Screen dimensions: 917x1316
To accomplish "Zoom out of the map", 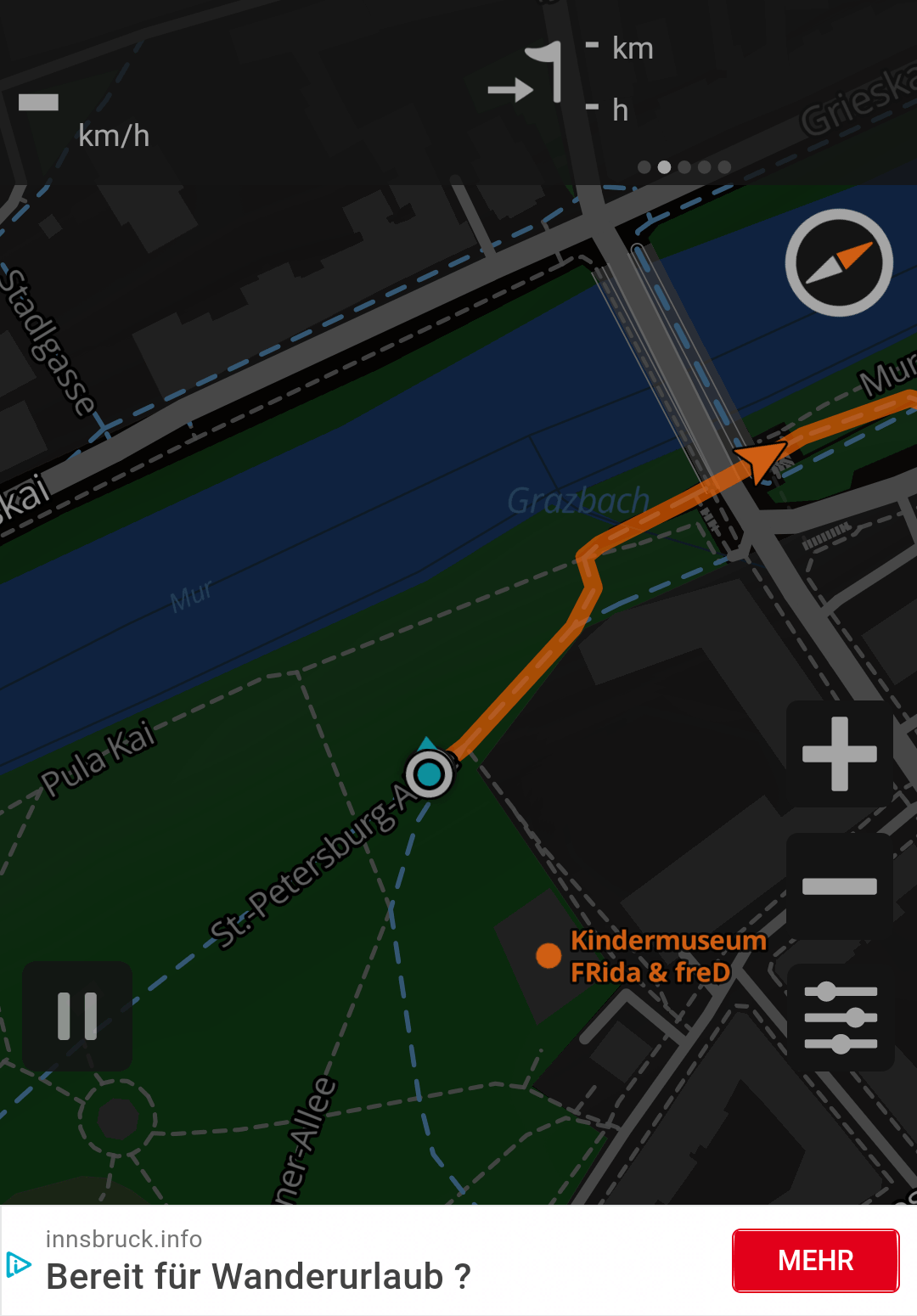I will tap(839, 886).
